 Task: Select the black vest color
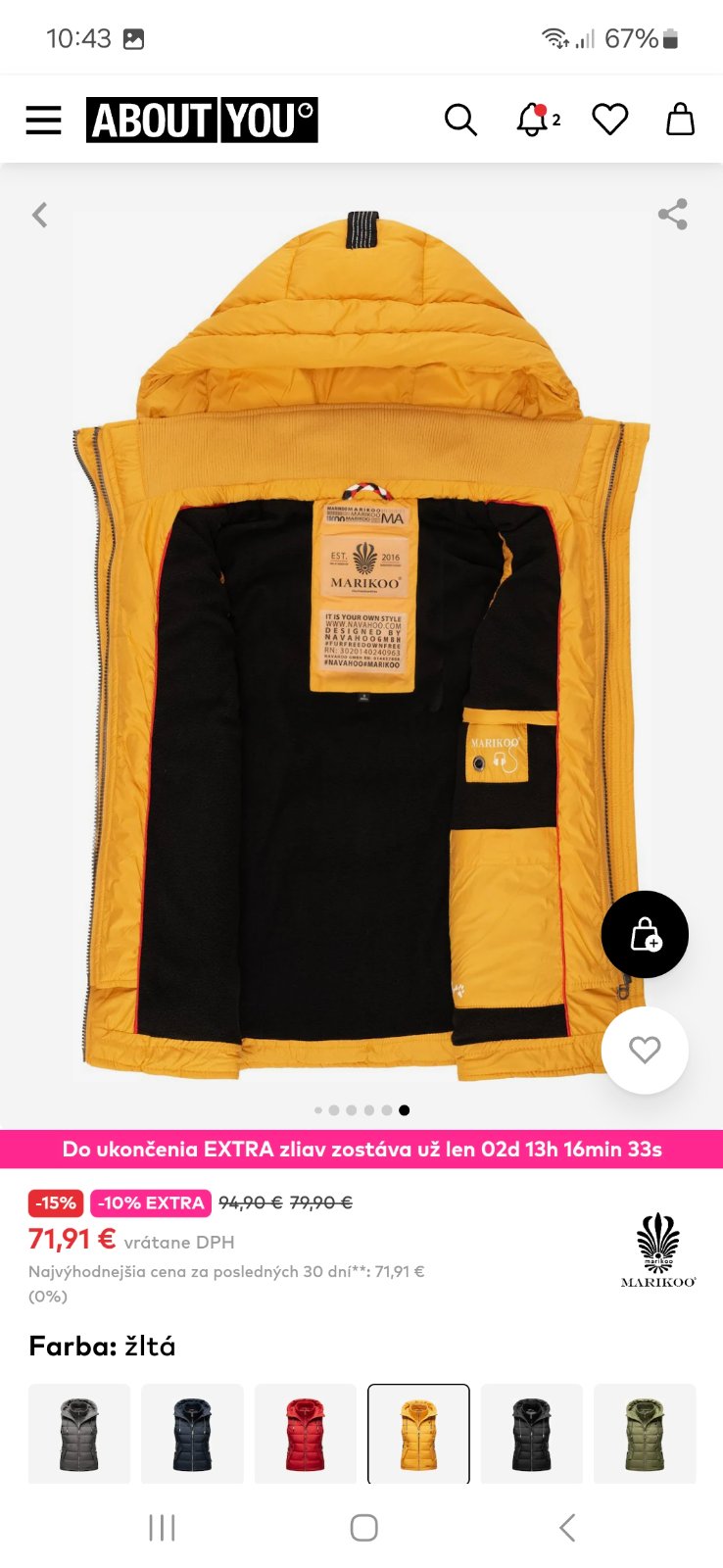click(x=532, y=1433)
